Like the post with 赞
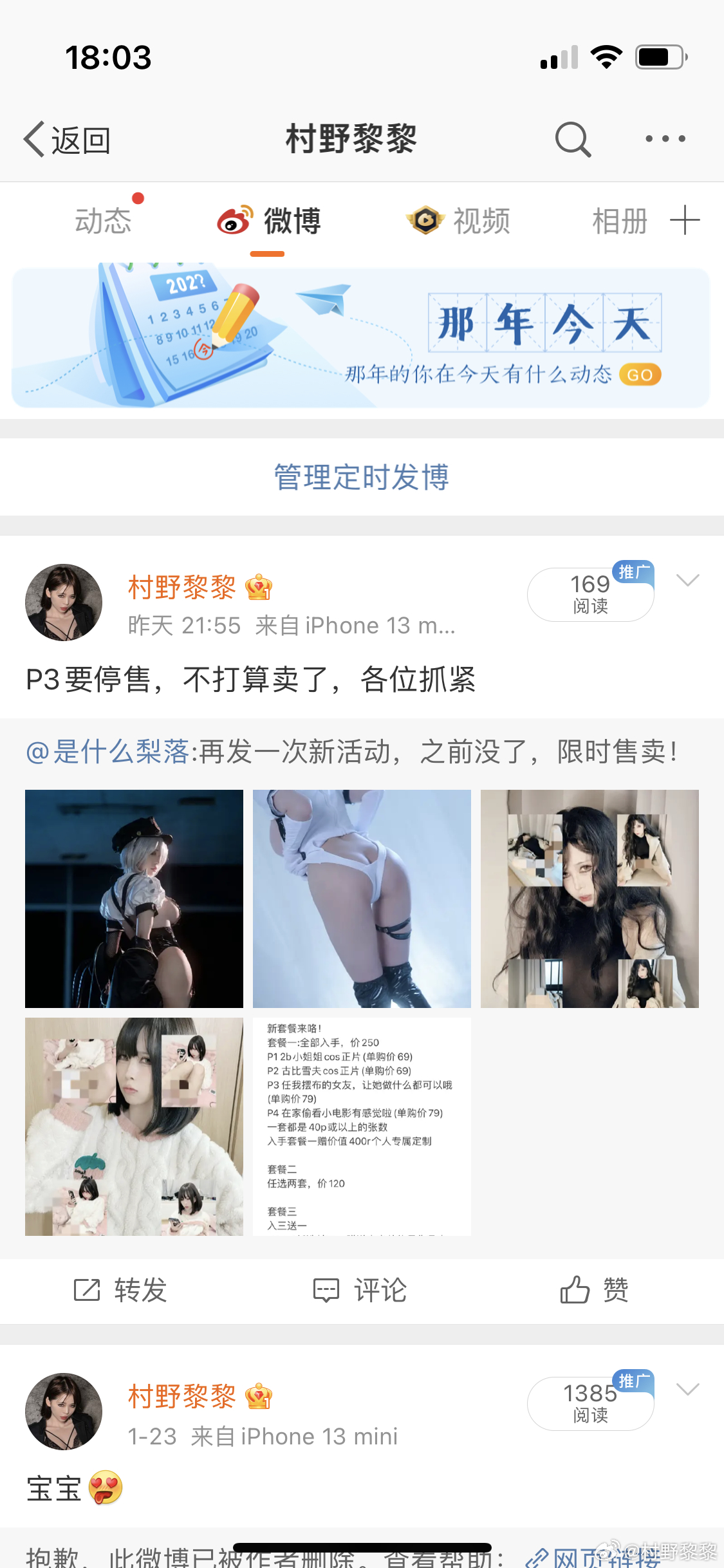Screen dimensions: 724x1568 [593, 1291]
